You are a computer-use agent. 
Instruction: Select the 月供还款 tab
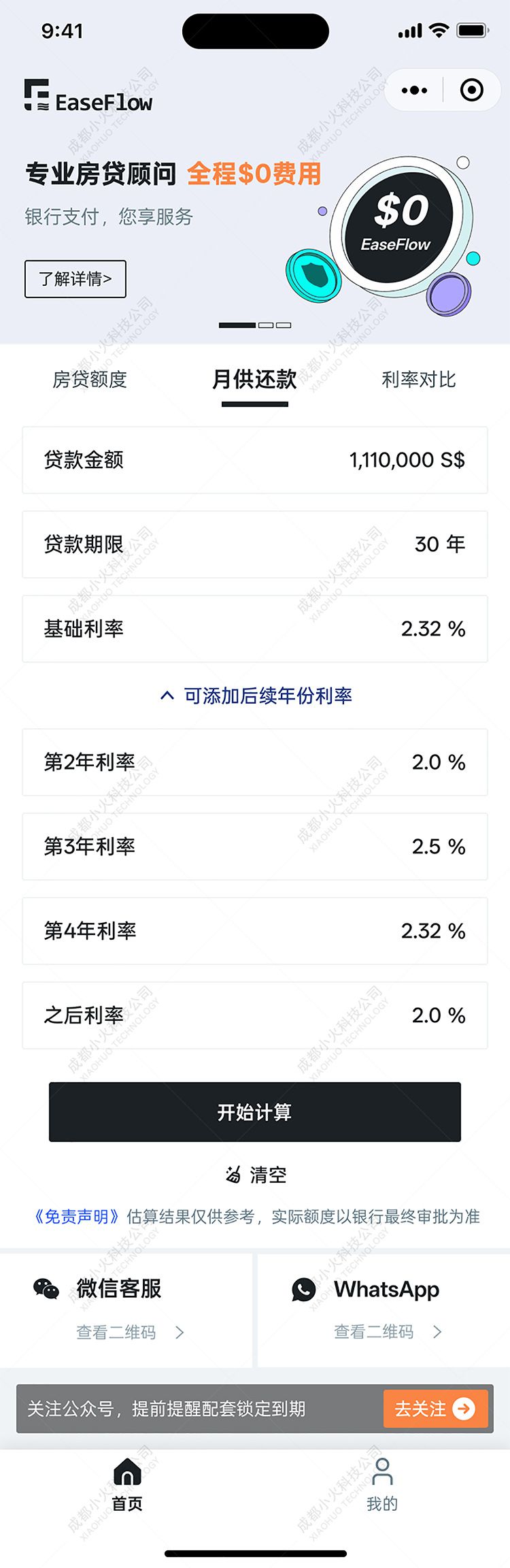click(254, 380)
